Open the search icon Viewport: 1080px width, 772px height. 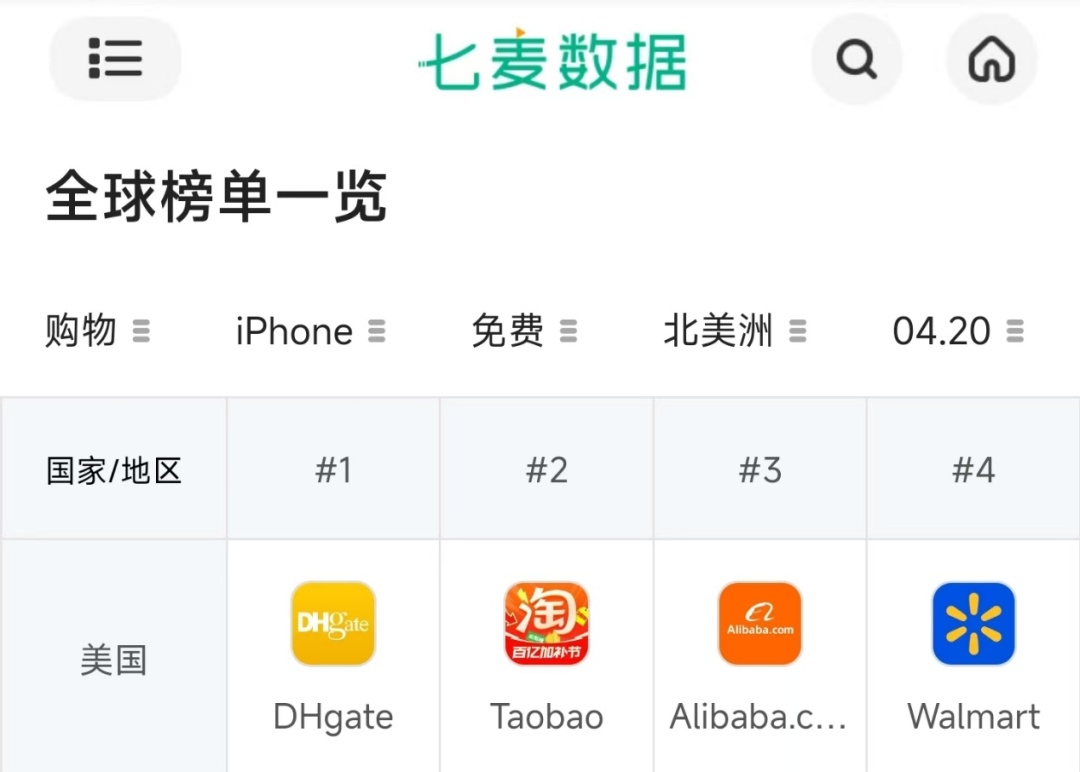pos(856,60)
